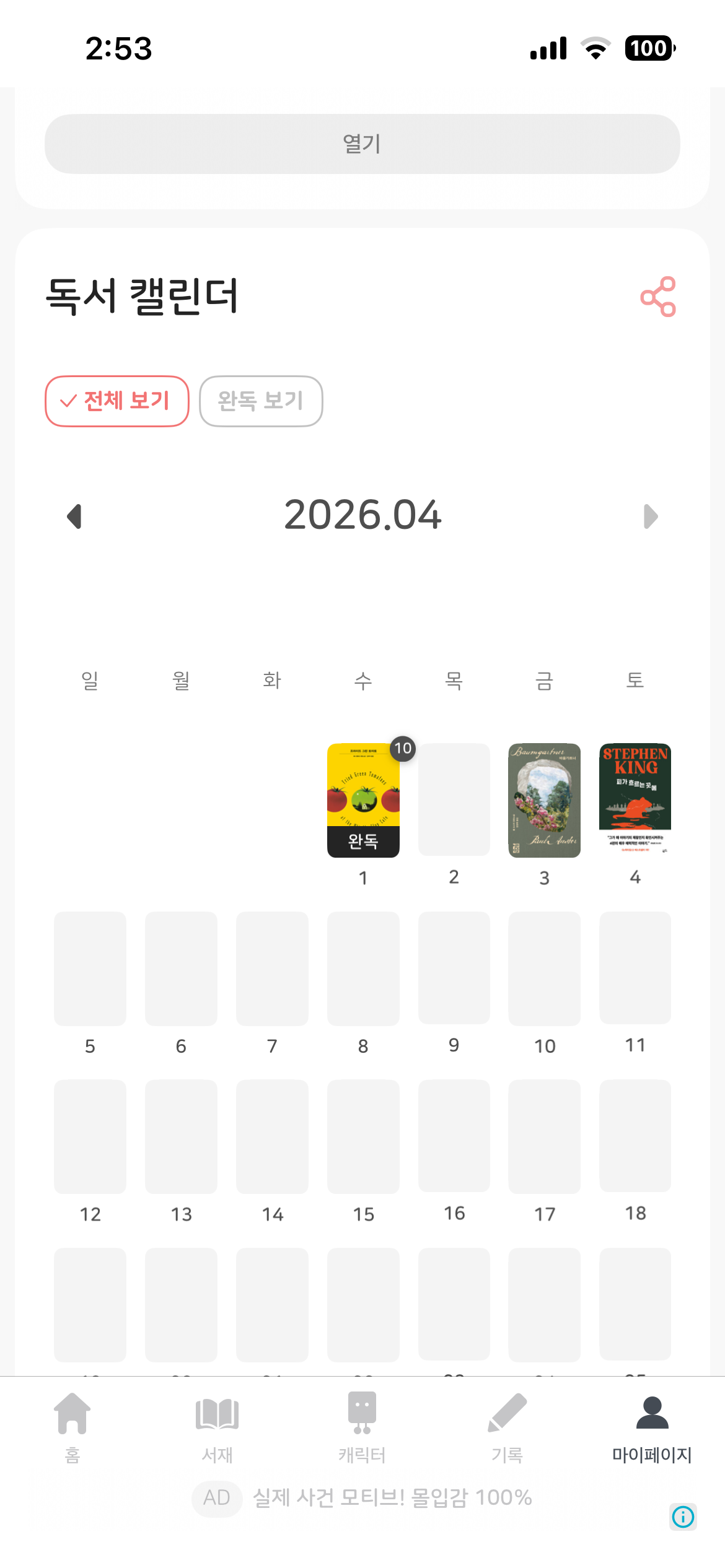The image size is (725, 1568).
Task: Go to the next month
Action: (x=650, y=516)
